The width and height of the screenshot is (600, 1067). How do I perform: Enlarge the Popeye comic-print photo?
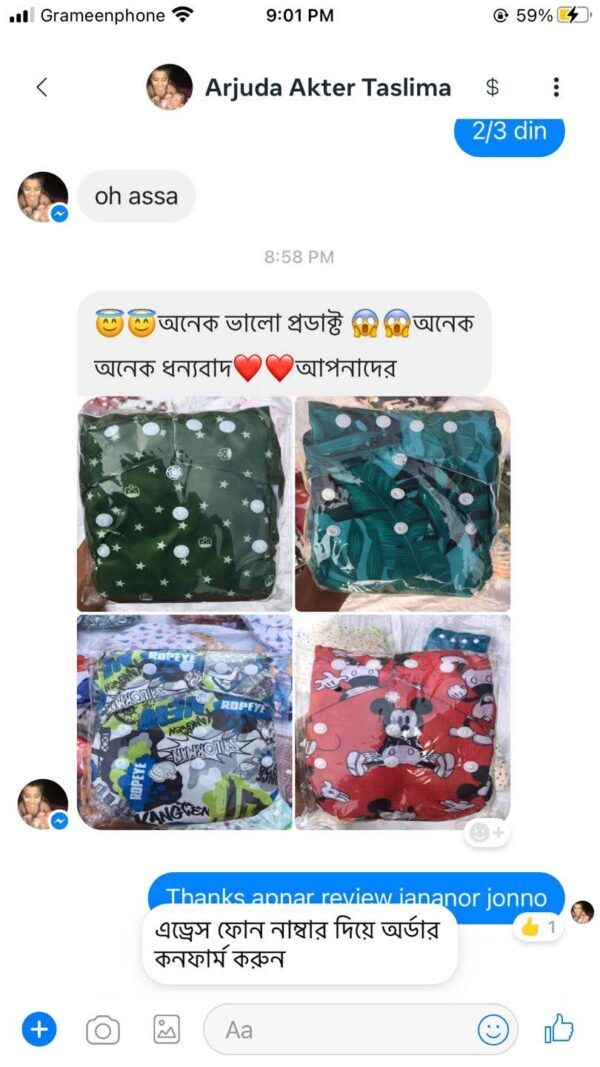[184, 721]
